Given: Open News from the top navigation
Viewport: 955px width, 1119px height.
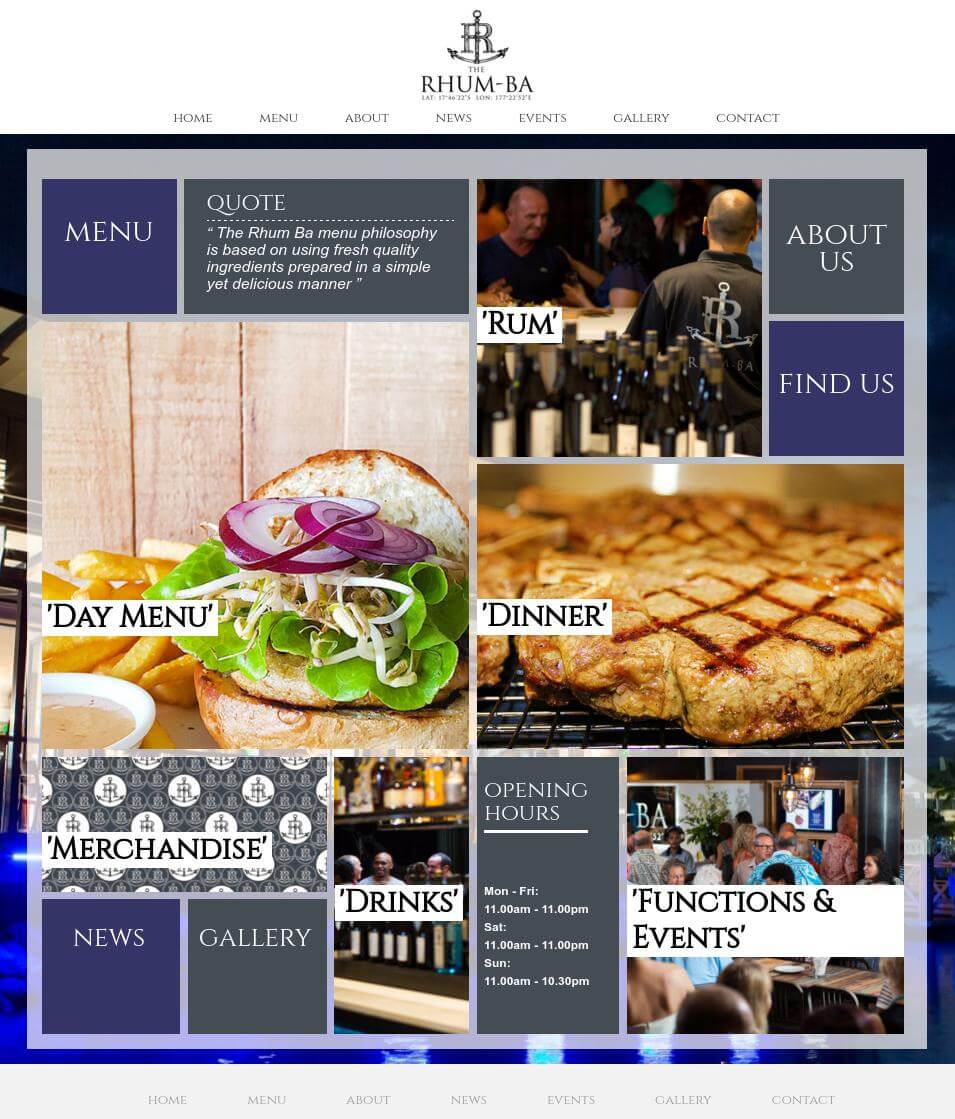Looking at the screenshot, I should (453, 118).
